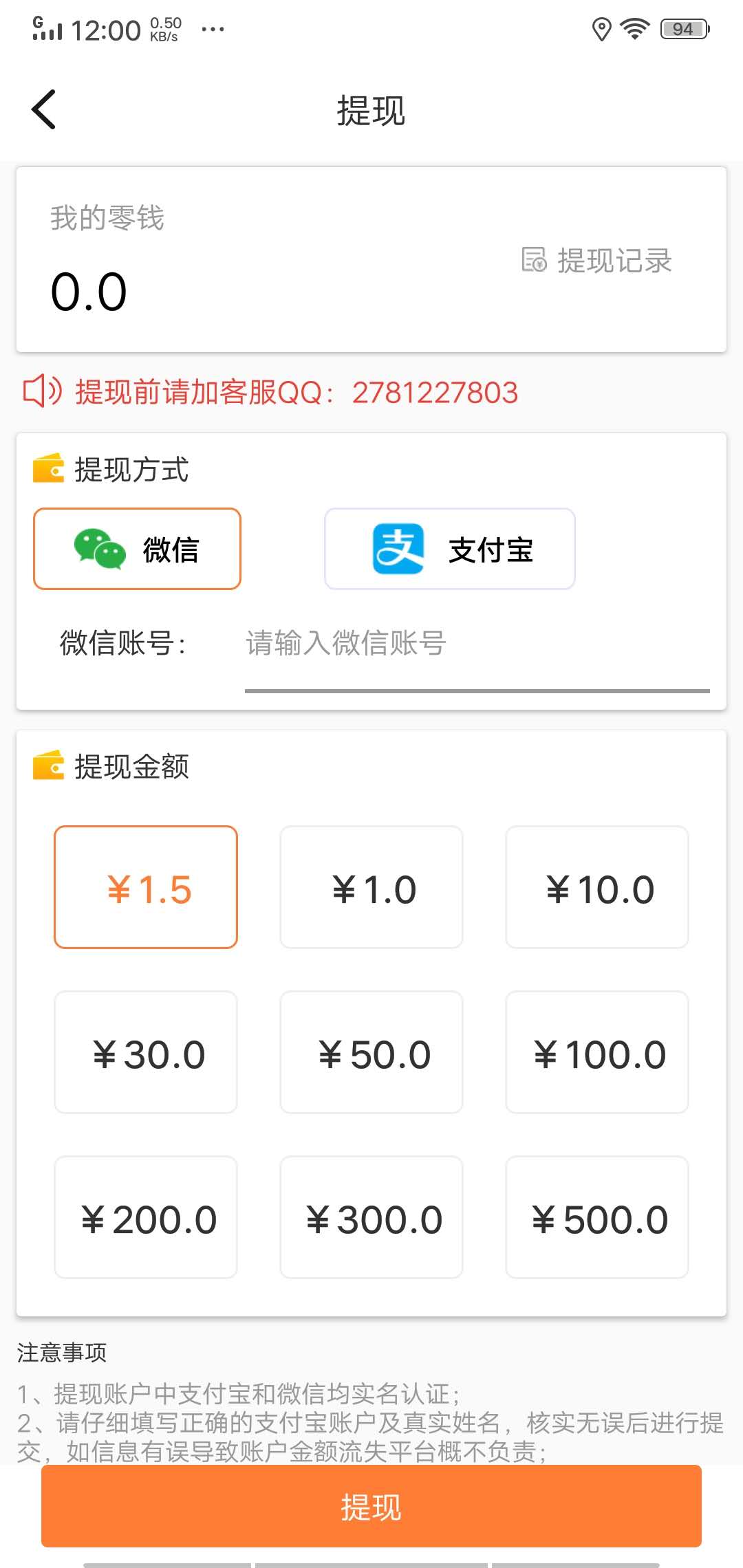Tap the speaker announcement icon
Image resolution: width=743 pixels, height=1568 pixels.
(x=41, y=392)
